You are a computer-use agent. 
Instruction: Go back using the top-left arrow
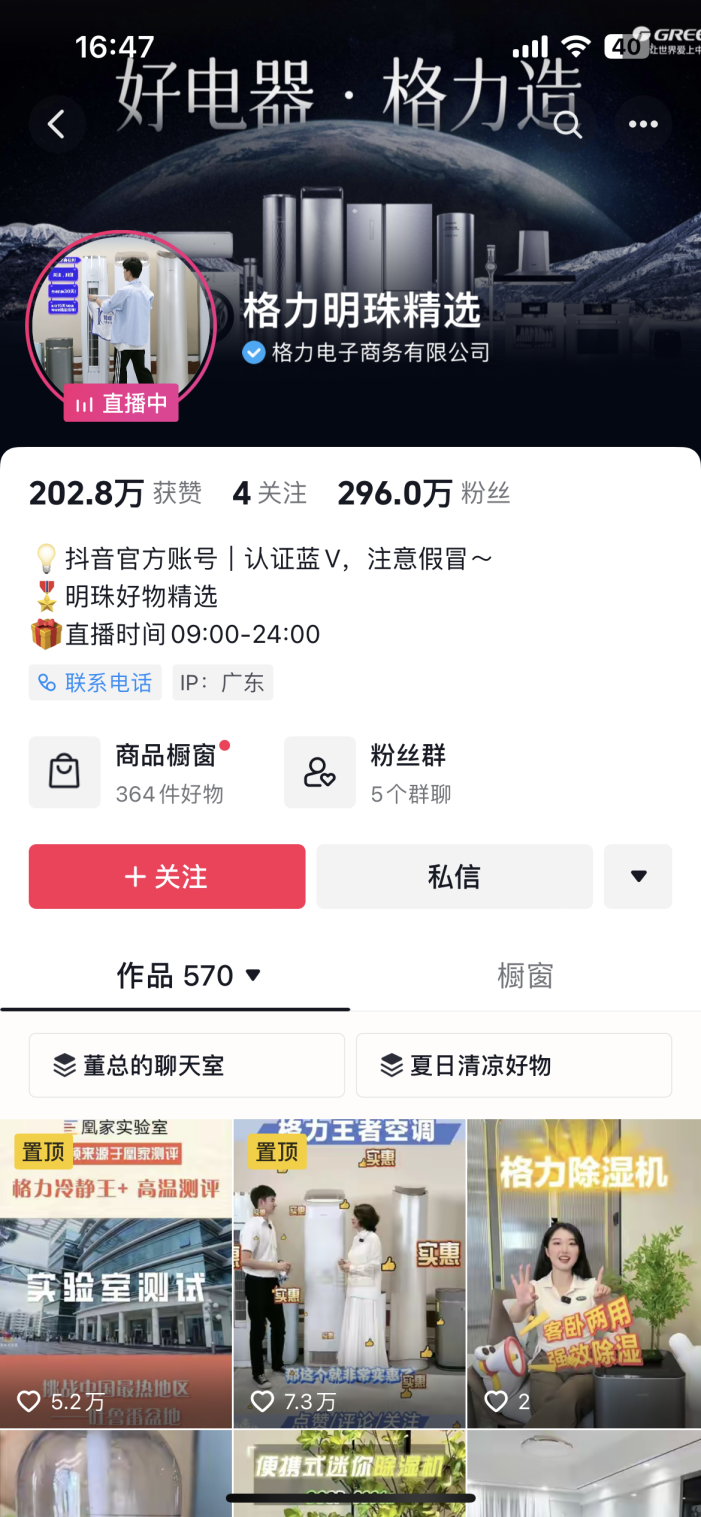tap(57, 125)
